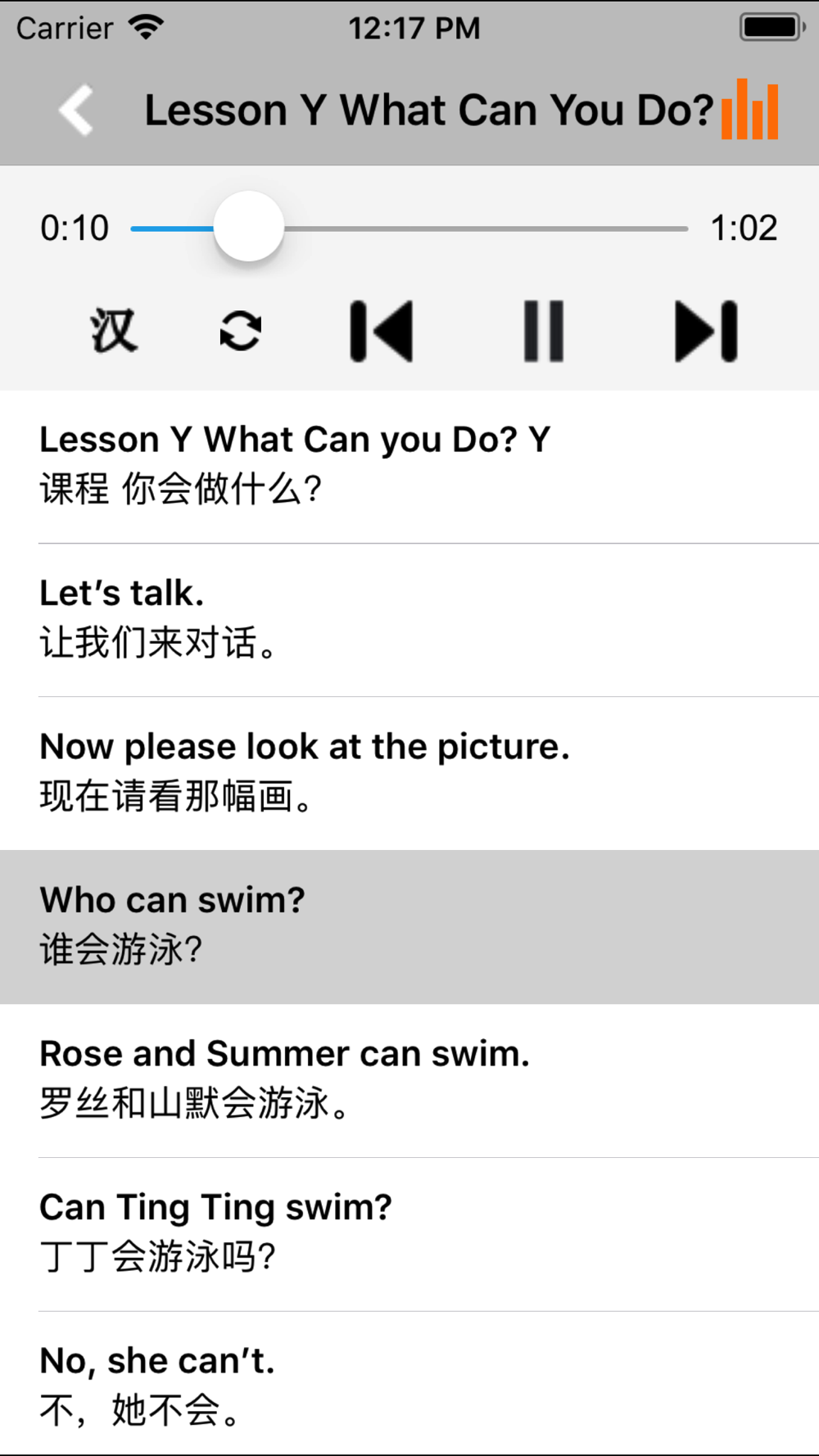
Task: Toggle the Chinese text display icon
Action: [114, 331]
